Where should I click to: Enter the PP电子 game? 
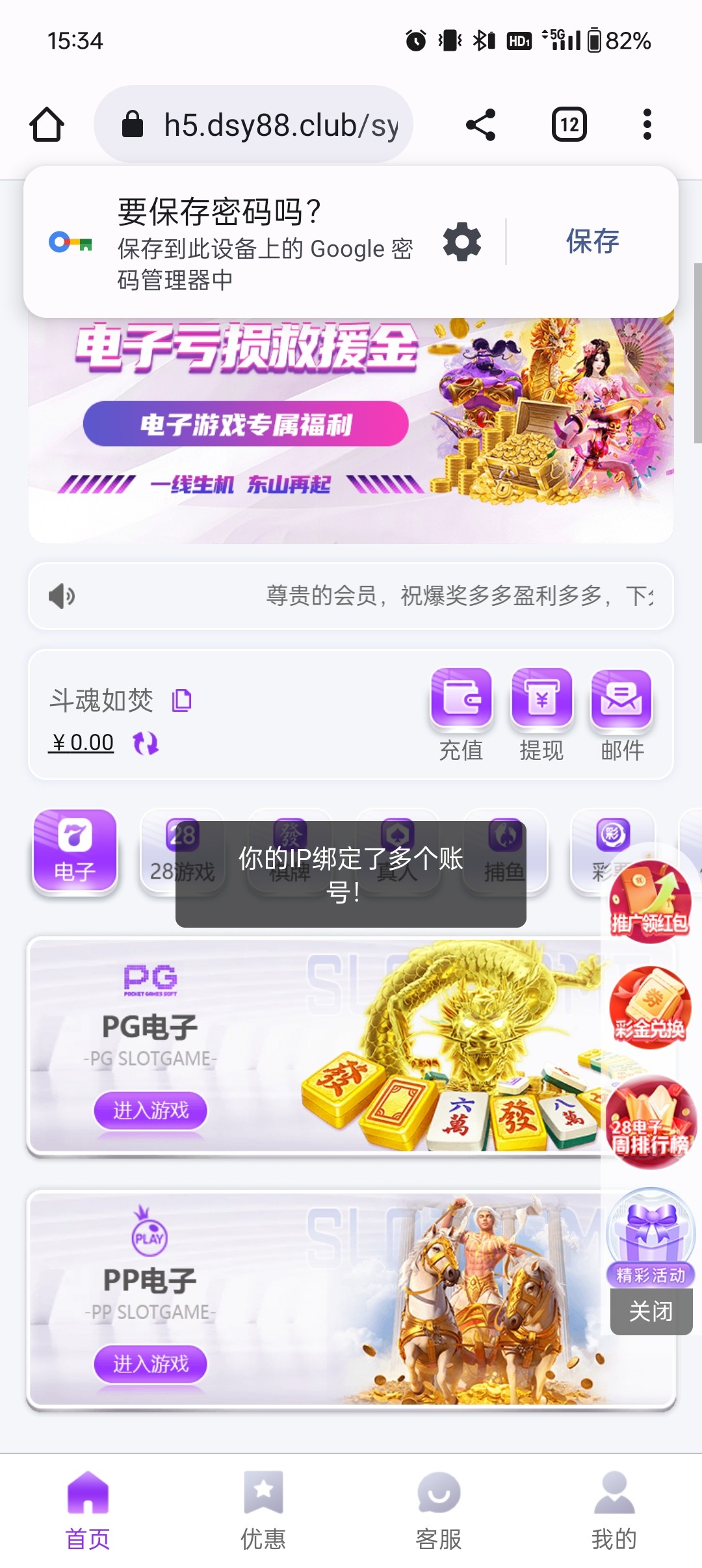tap(150, 1363)
